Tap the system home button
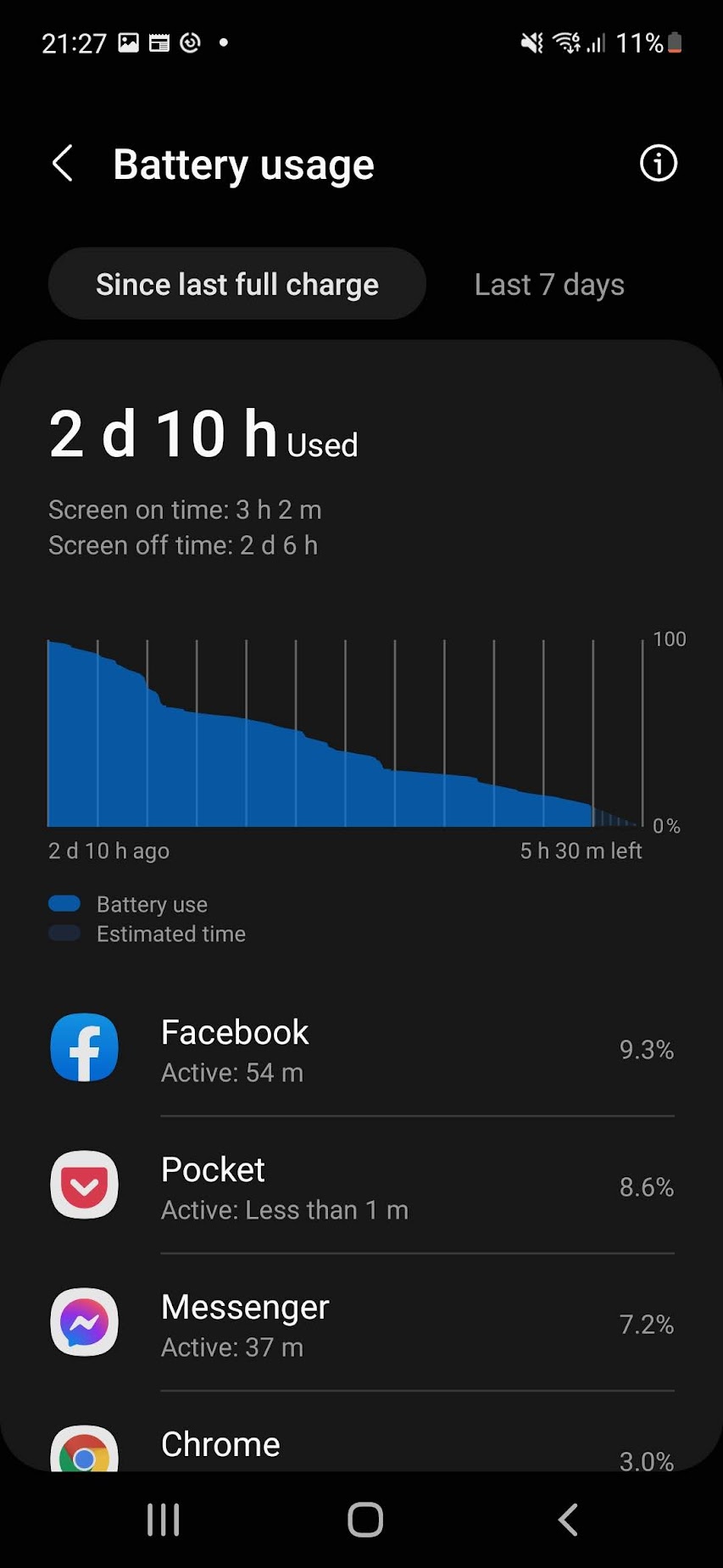Screen dimensions: 723x1568 coord(365,1520)
